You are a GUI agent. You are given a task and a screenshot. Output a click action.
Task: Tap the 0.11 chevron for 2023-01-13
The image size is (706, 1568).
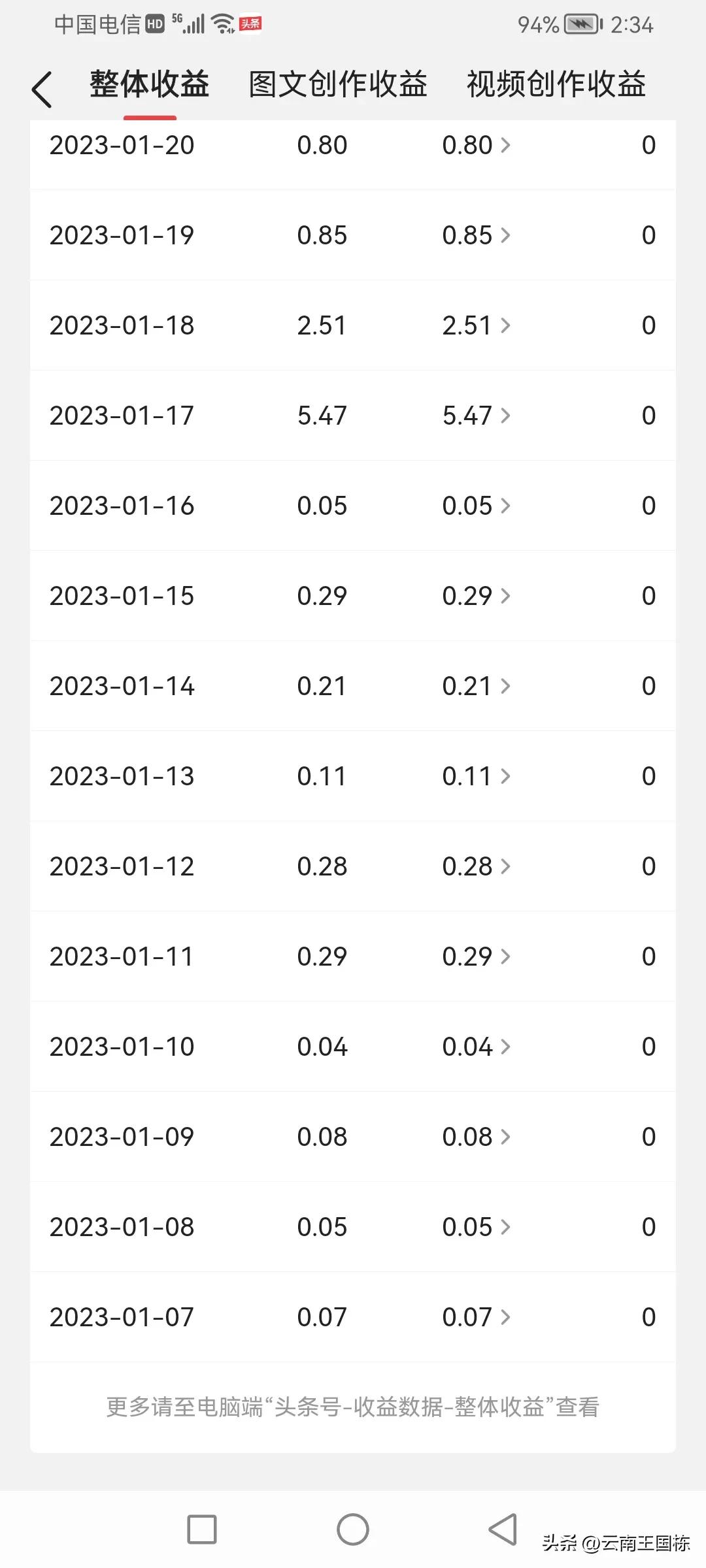pyautogui.click(x=505, y=776)
